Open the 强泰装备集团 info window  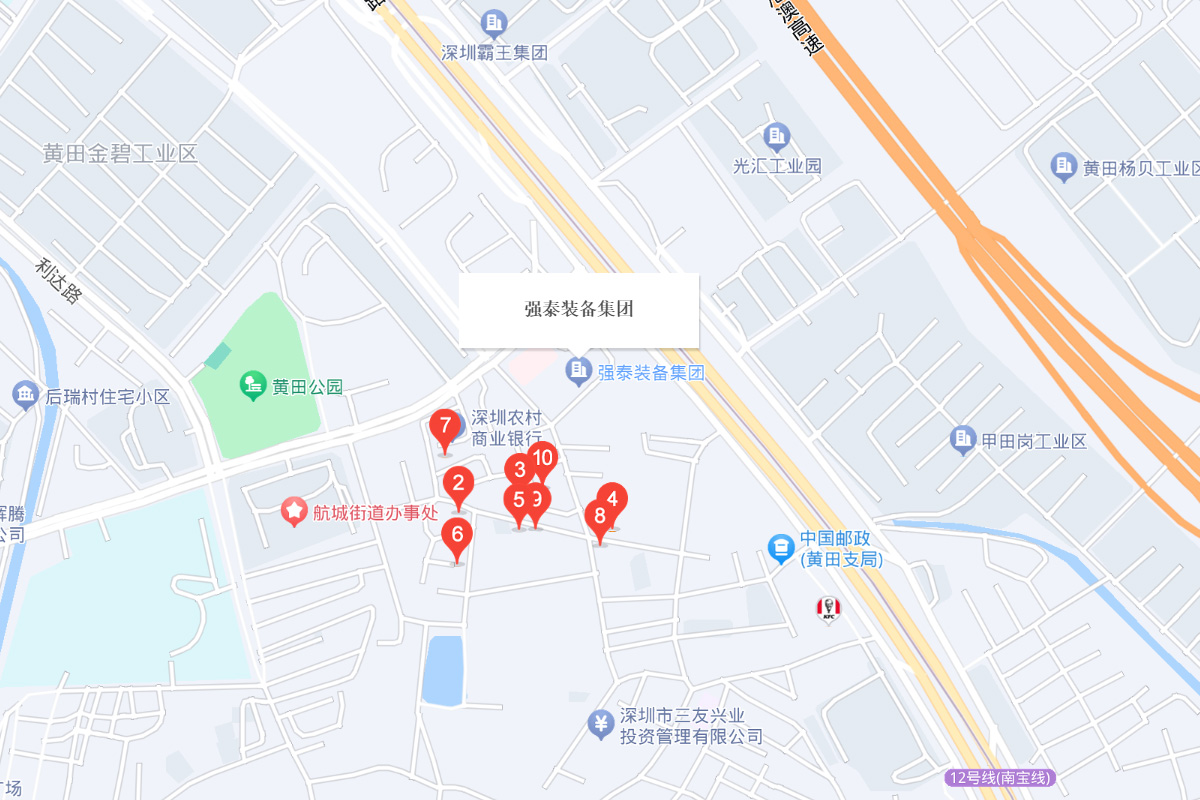[578, 310]
